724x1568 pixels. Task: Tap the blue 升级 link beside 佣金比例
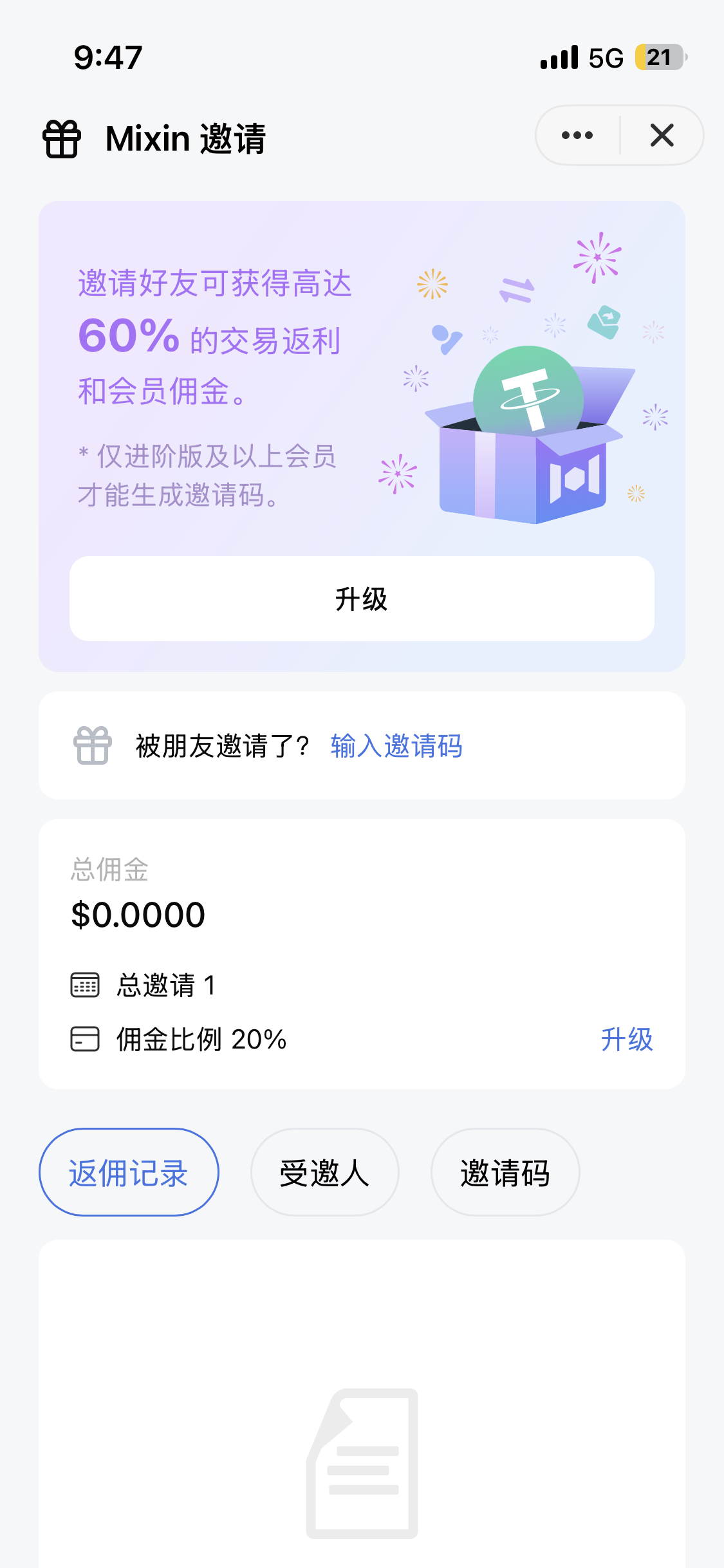(x=626, y=1039)
